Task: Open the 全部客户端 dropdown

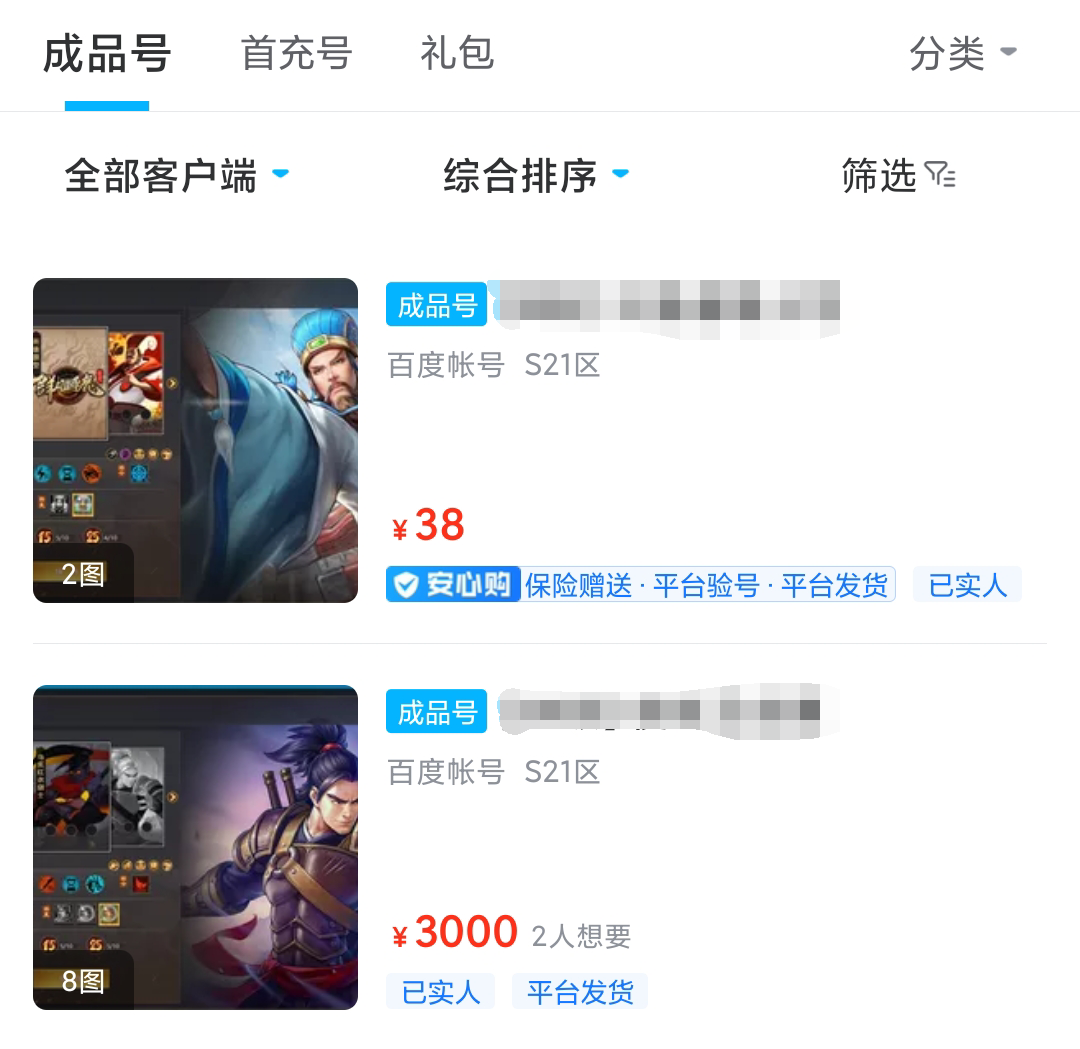Action: (x=176, y=176)
